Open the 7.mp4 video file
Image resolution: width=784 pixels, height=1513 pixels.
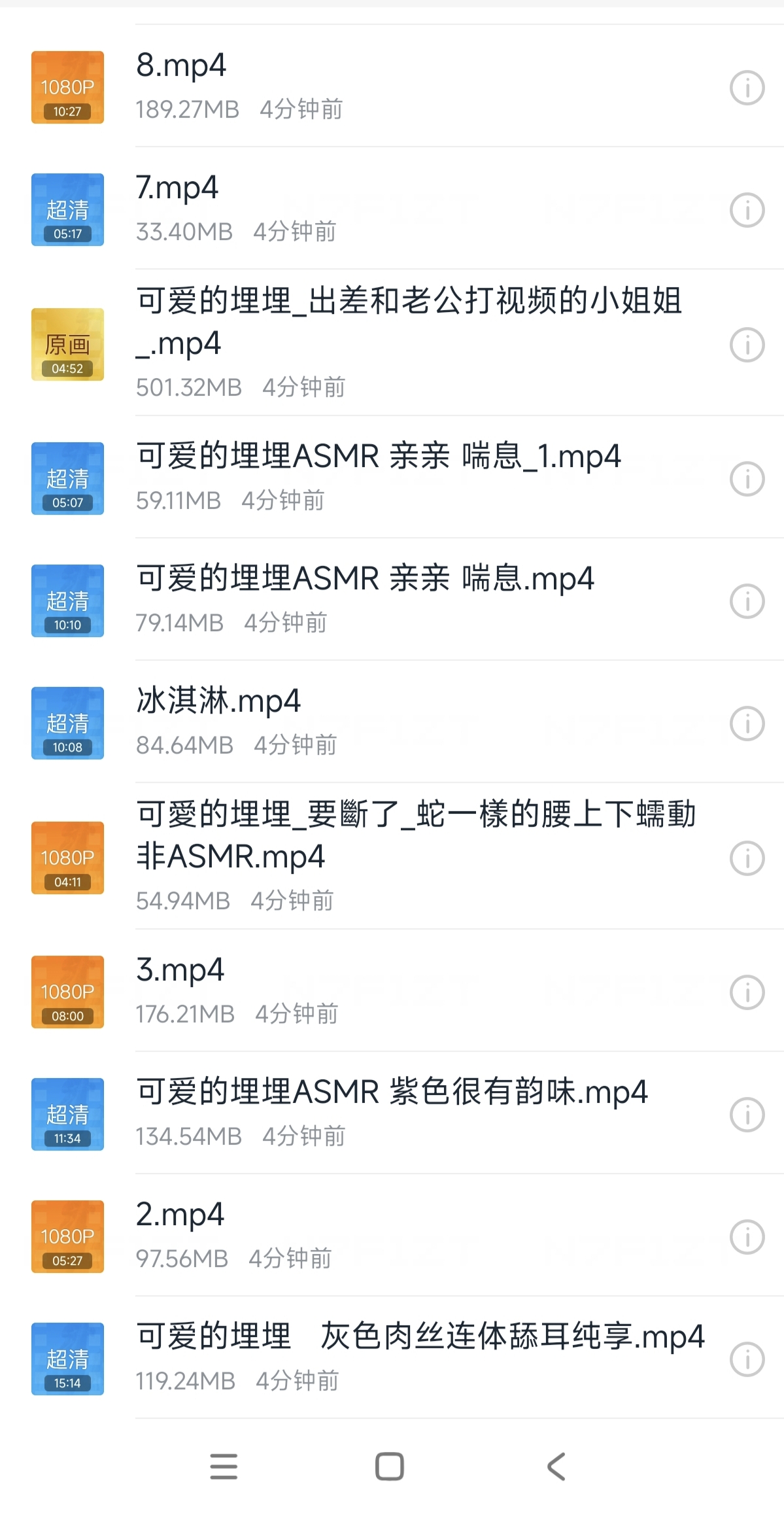392,209
